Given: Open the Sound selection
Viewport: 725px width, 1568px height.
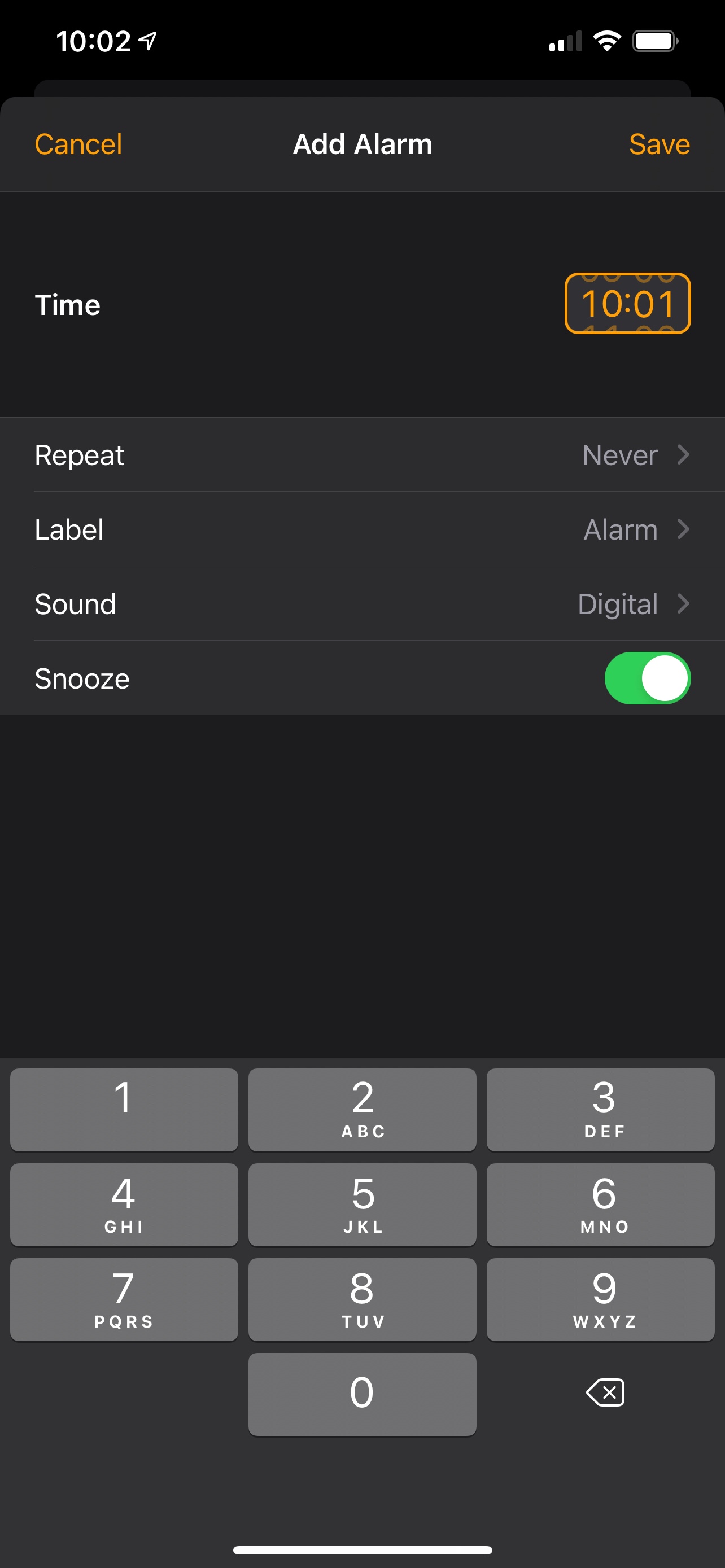Looking at the screenshot, I should point(362,603).
